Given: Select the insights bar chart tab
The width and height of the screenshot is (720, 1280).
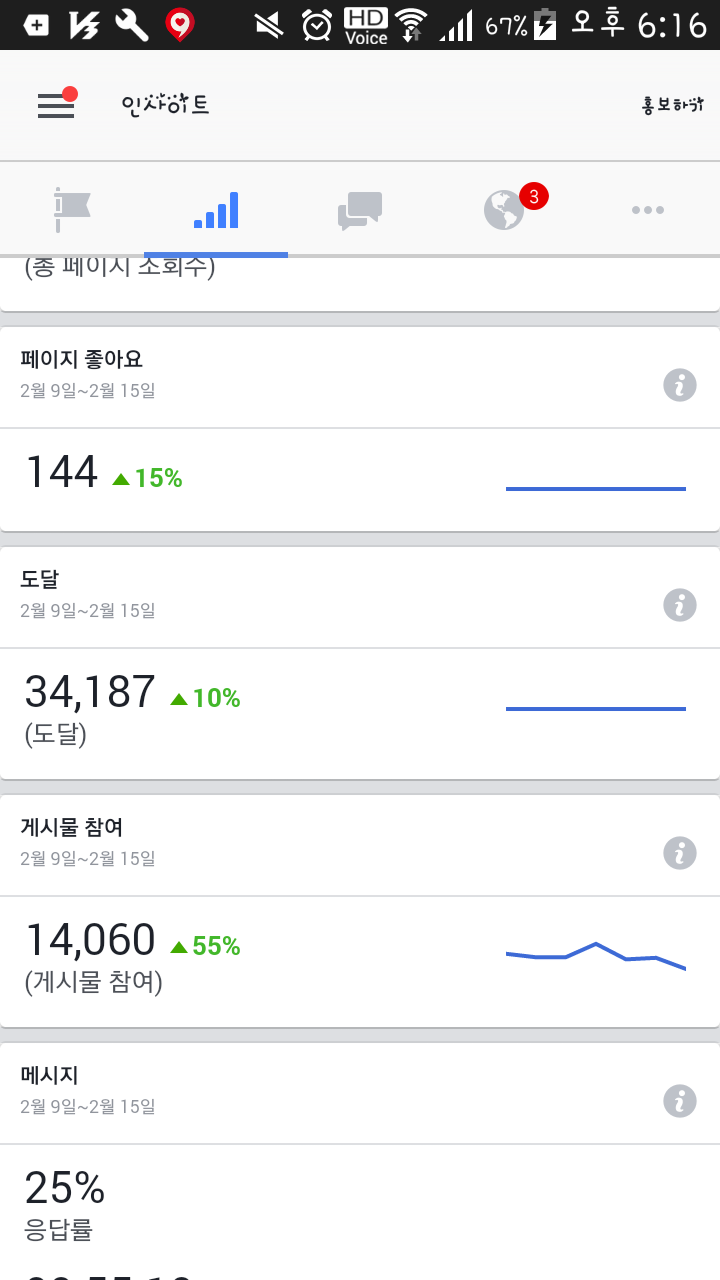Looking at the screenshot, I should (216, 210).
